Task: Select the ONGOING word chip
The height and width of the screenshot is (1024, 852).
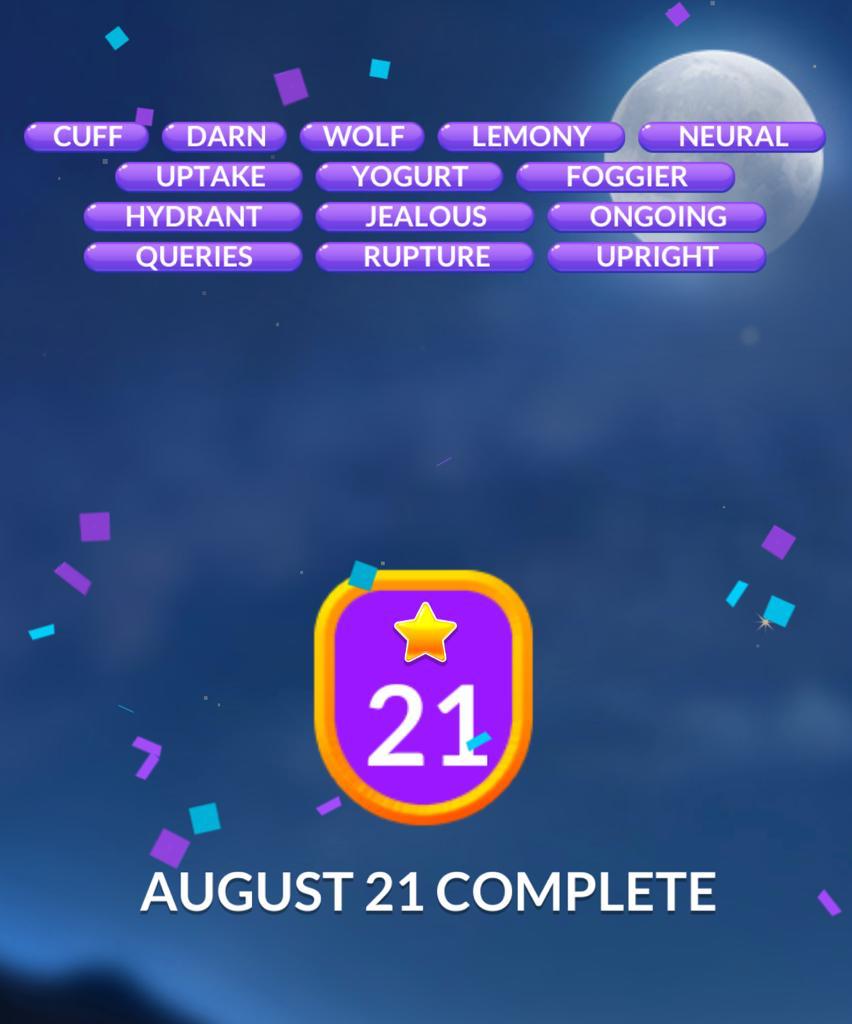Action: pyautogui.click(x=657, y=217)
